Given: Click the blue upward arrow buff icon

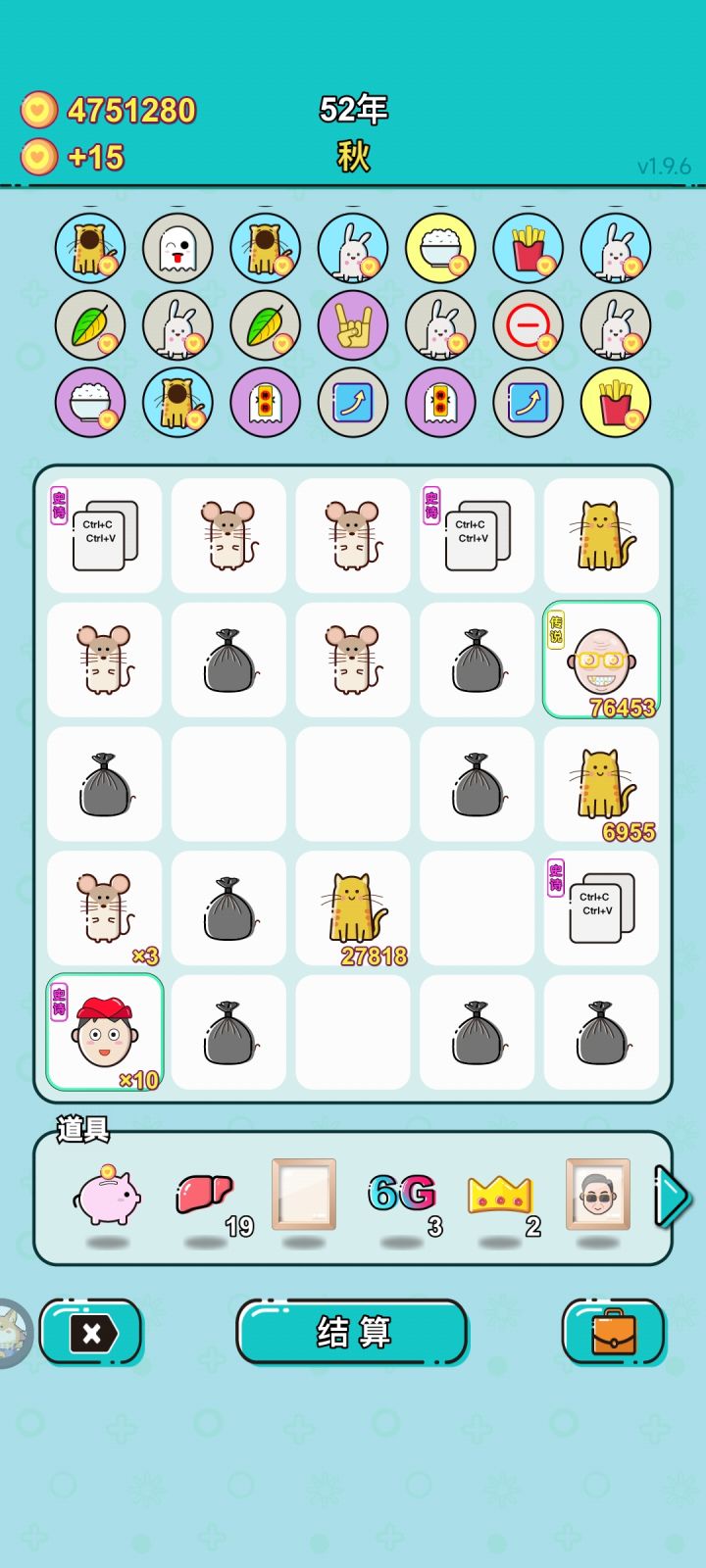Looking at the screenshot, I should pyautogui.click(x=353, y=402).
